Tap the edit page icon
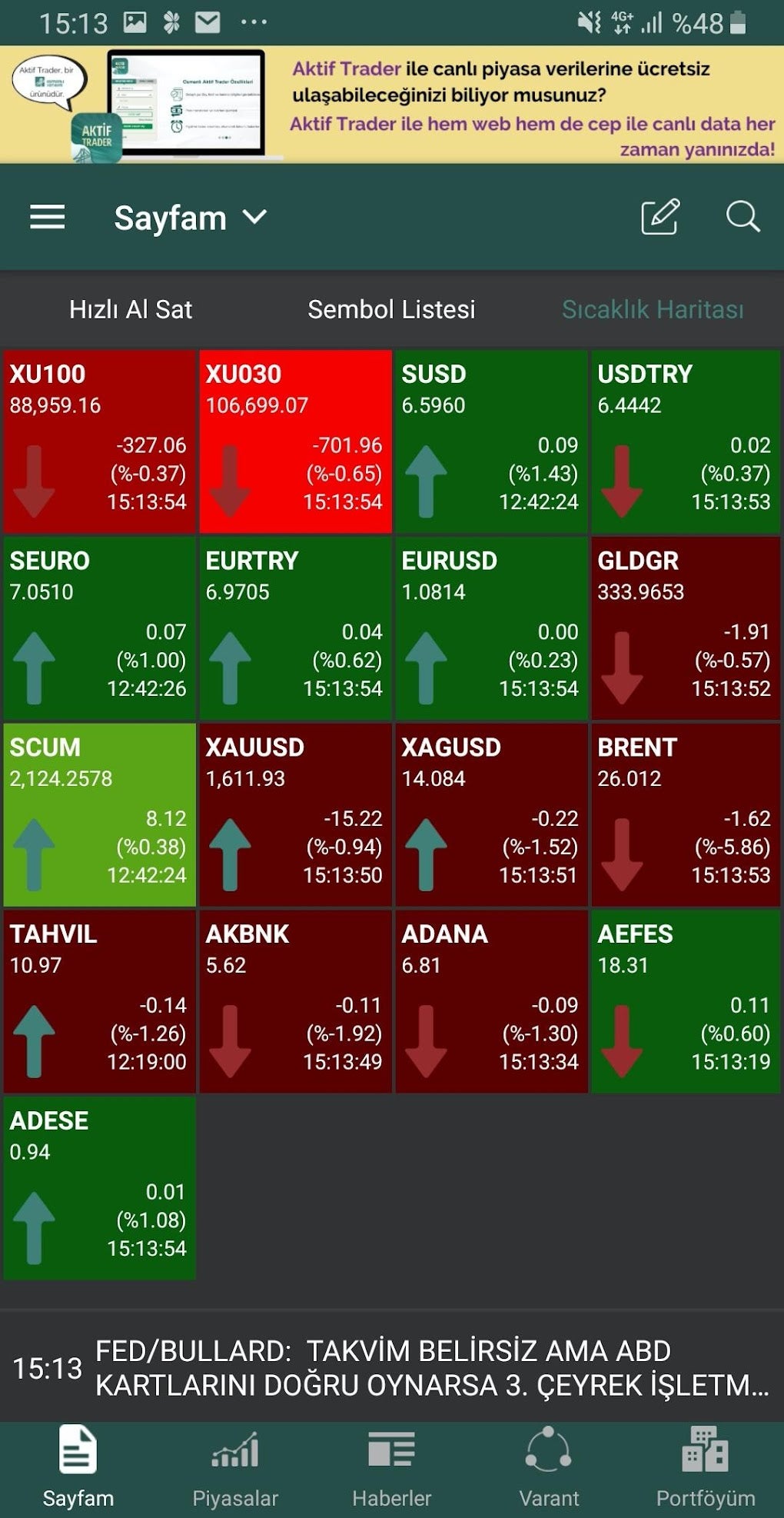The height and width of the screenshot is (1518, 784). (x=660, y=217)
